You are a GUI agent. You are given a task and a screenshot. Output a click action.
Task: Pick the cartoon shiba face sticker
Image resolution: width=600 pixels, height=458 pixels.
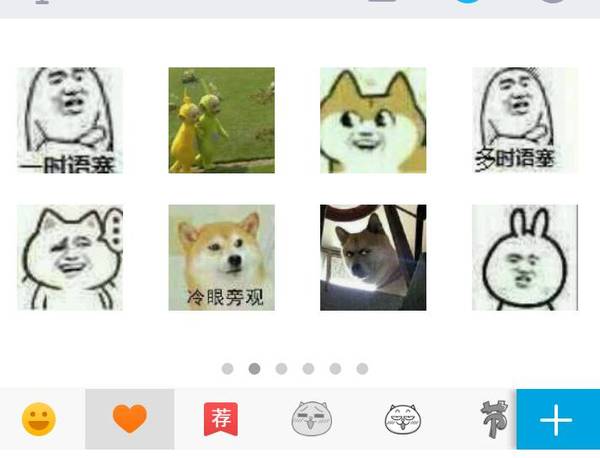373,120
